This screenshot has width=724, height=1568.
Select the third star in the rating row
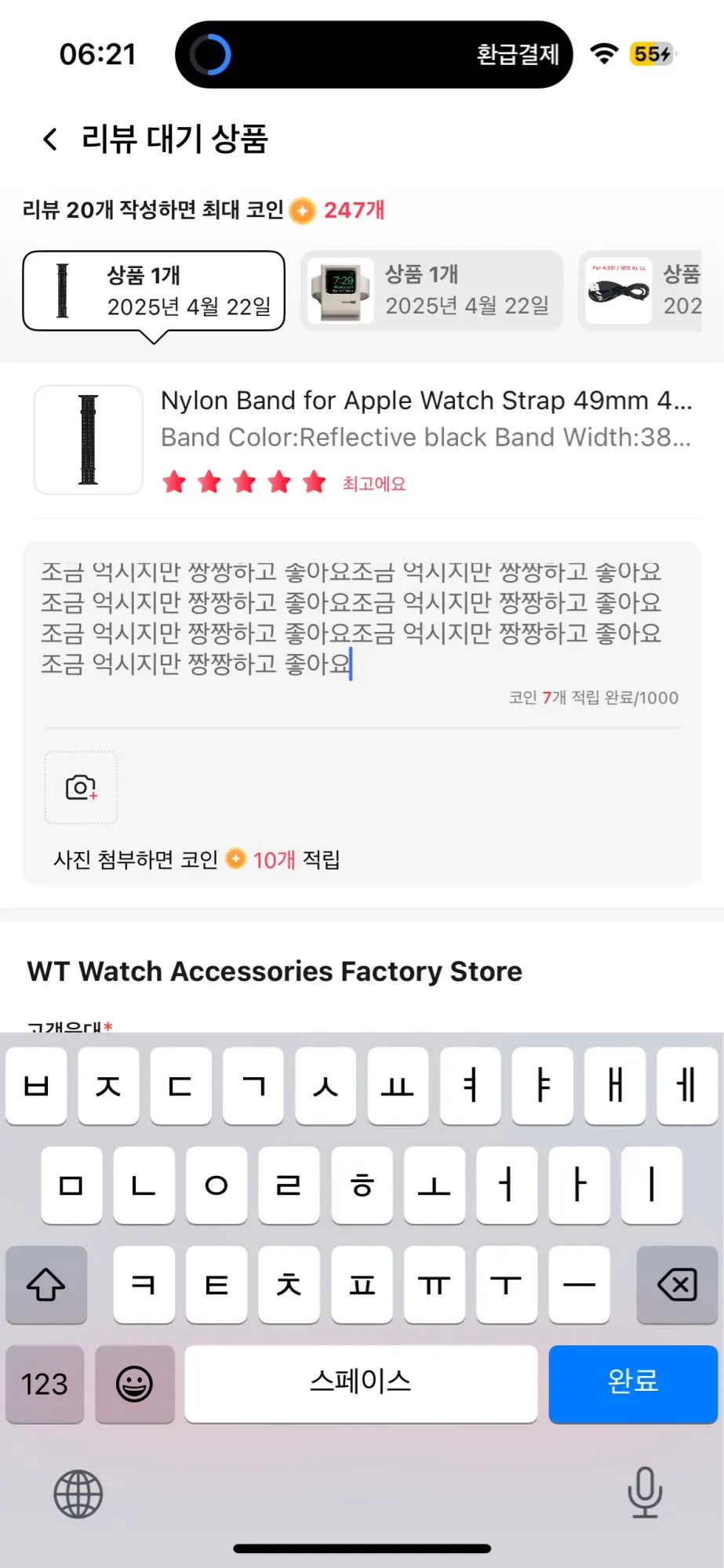pos(244,482)
